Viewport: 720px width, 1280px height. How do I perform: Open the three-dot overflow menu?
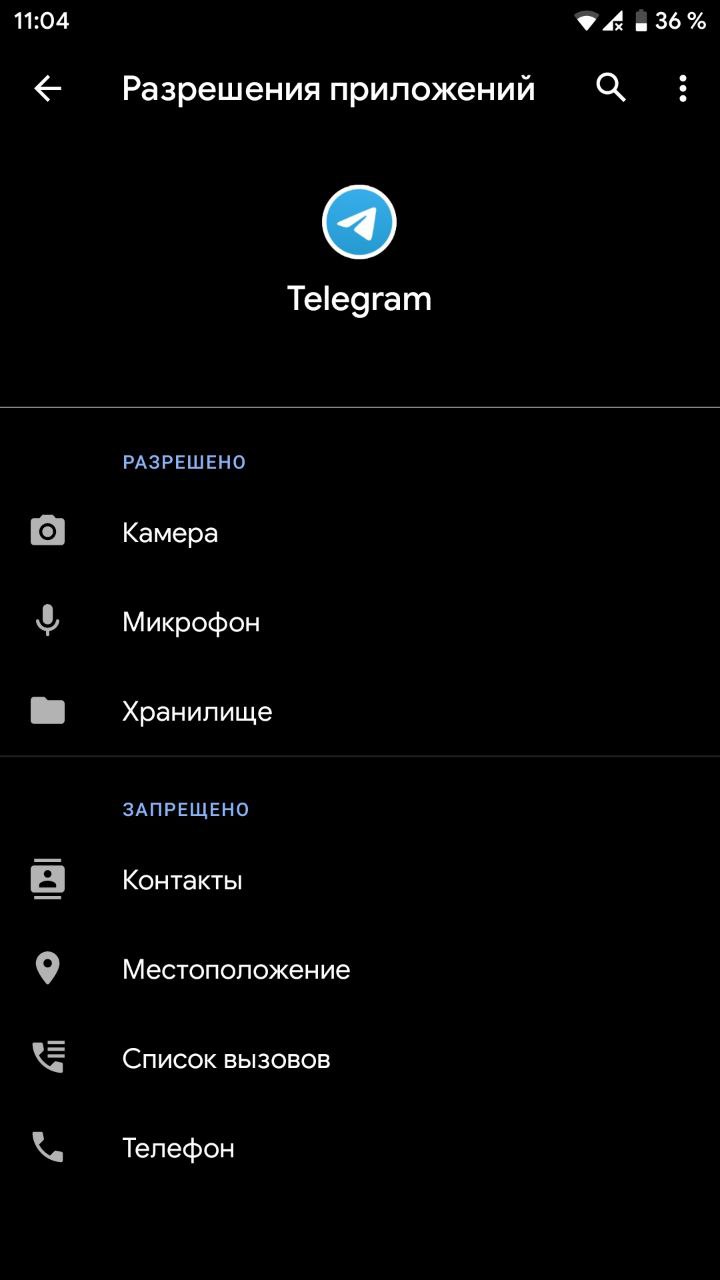683,89
